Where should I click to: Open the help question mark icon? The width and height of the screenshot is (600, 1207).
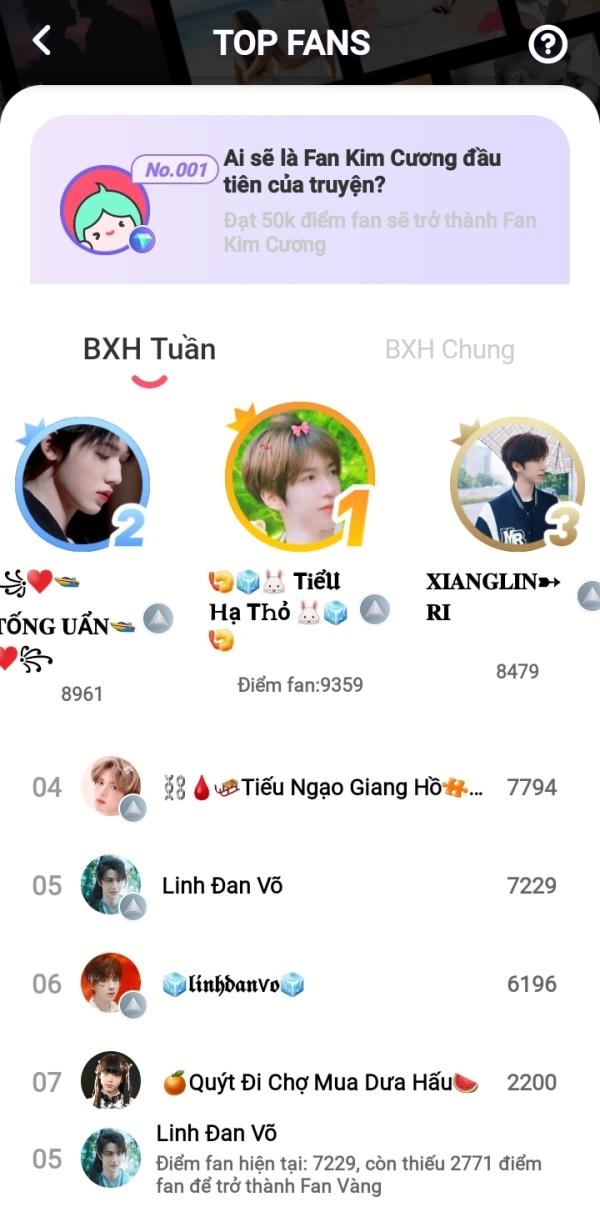click(x=547, y=44)
